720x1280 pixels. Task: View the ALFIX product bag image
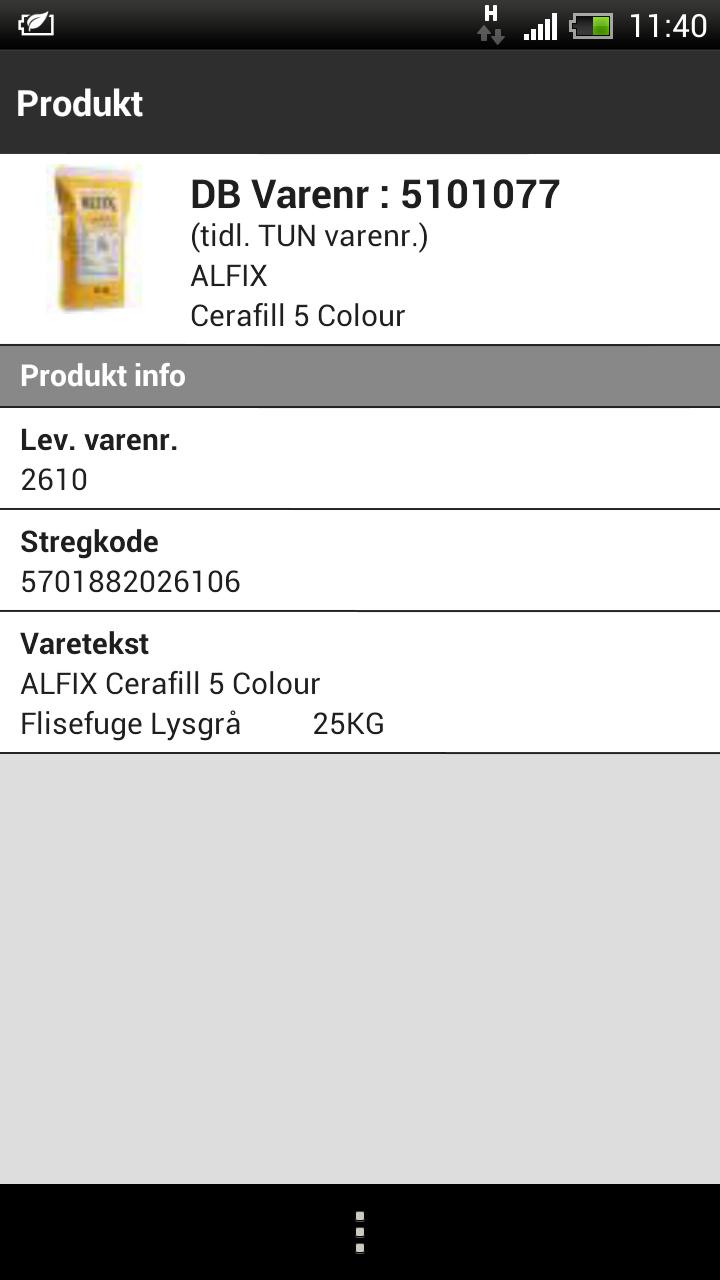pos(96,240)
